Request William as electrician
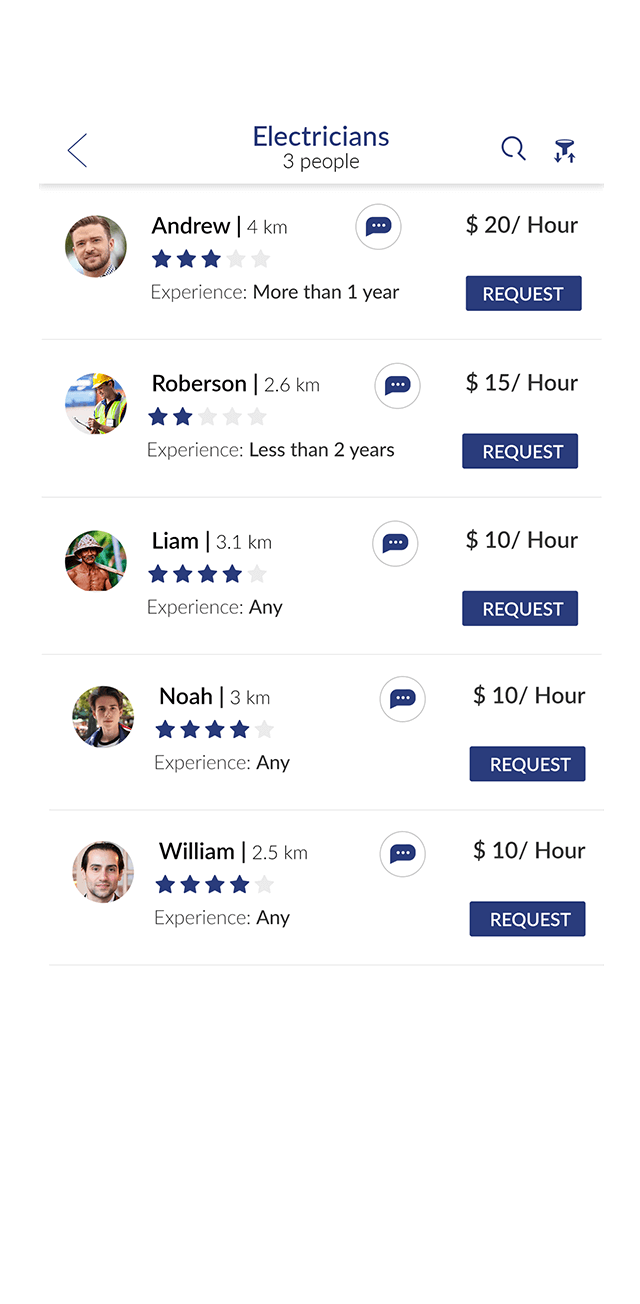640x1304 pixels. pos(527,919)
